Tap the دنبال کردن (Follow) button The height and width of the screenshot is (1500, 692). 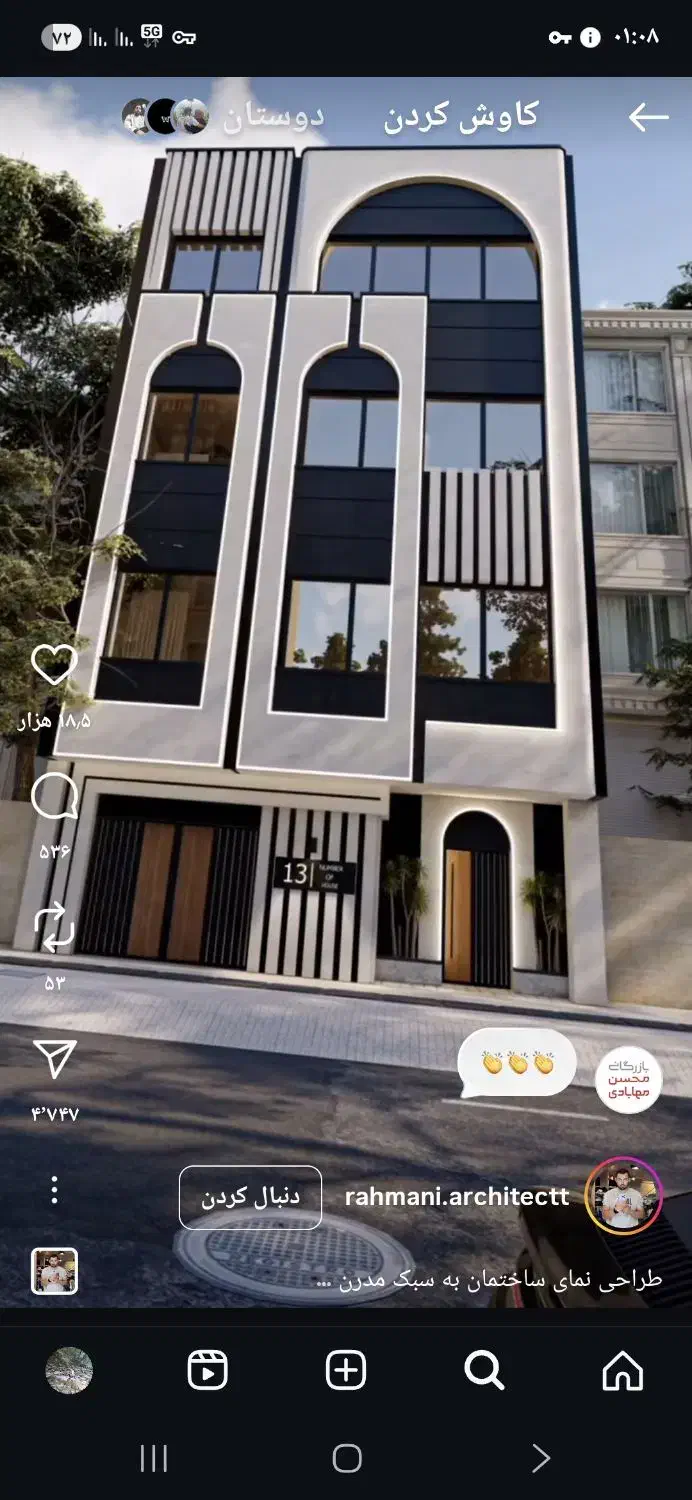coord(250,1197)
